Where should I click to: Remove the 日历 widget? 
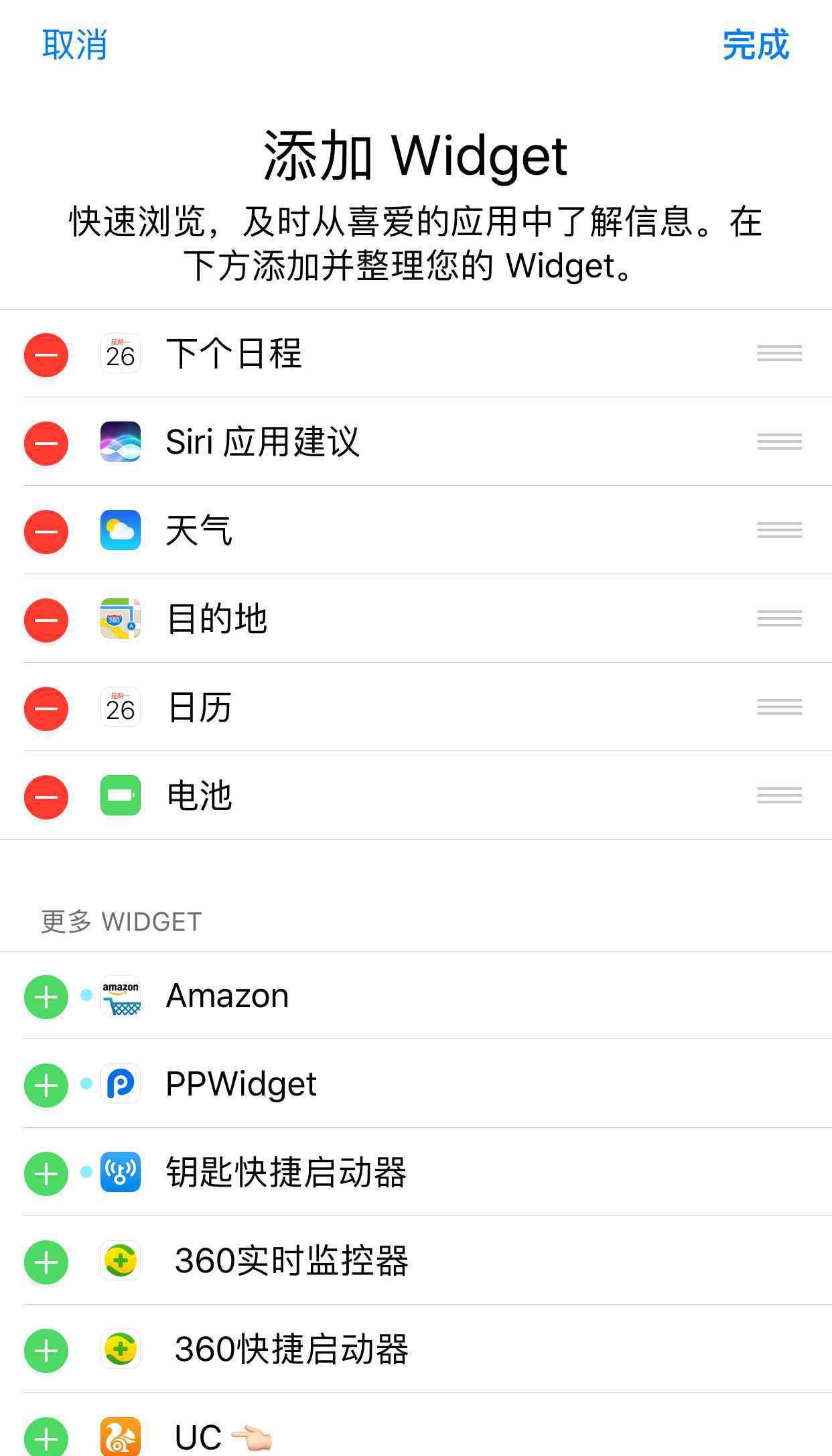pyautogui.click(x=46, y=708)
